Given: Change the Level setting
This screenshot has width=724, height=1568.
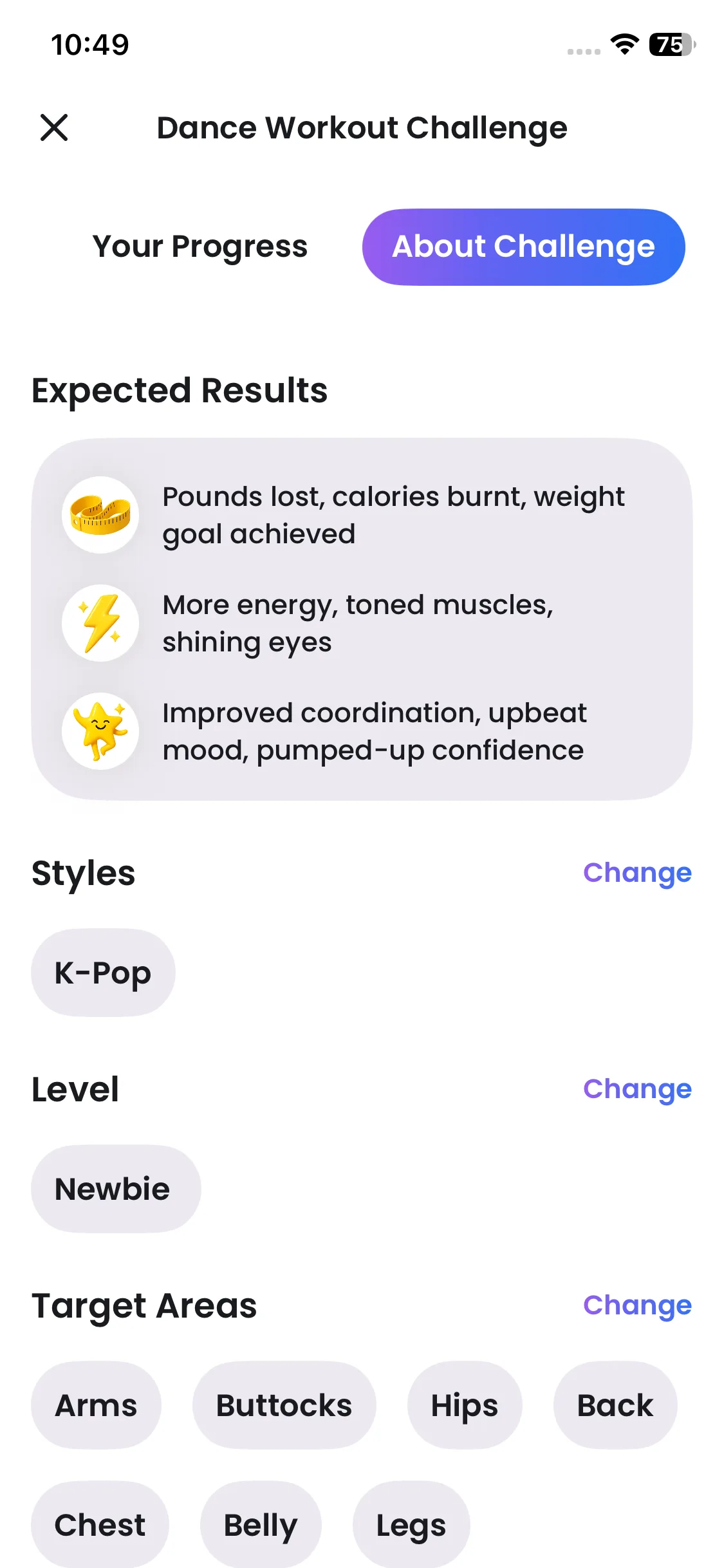Looking at the screenshot, I should pyautogui.click(x=637, y=1089).
